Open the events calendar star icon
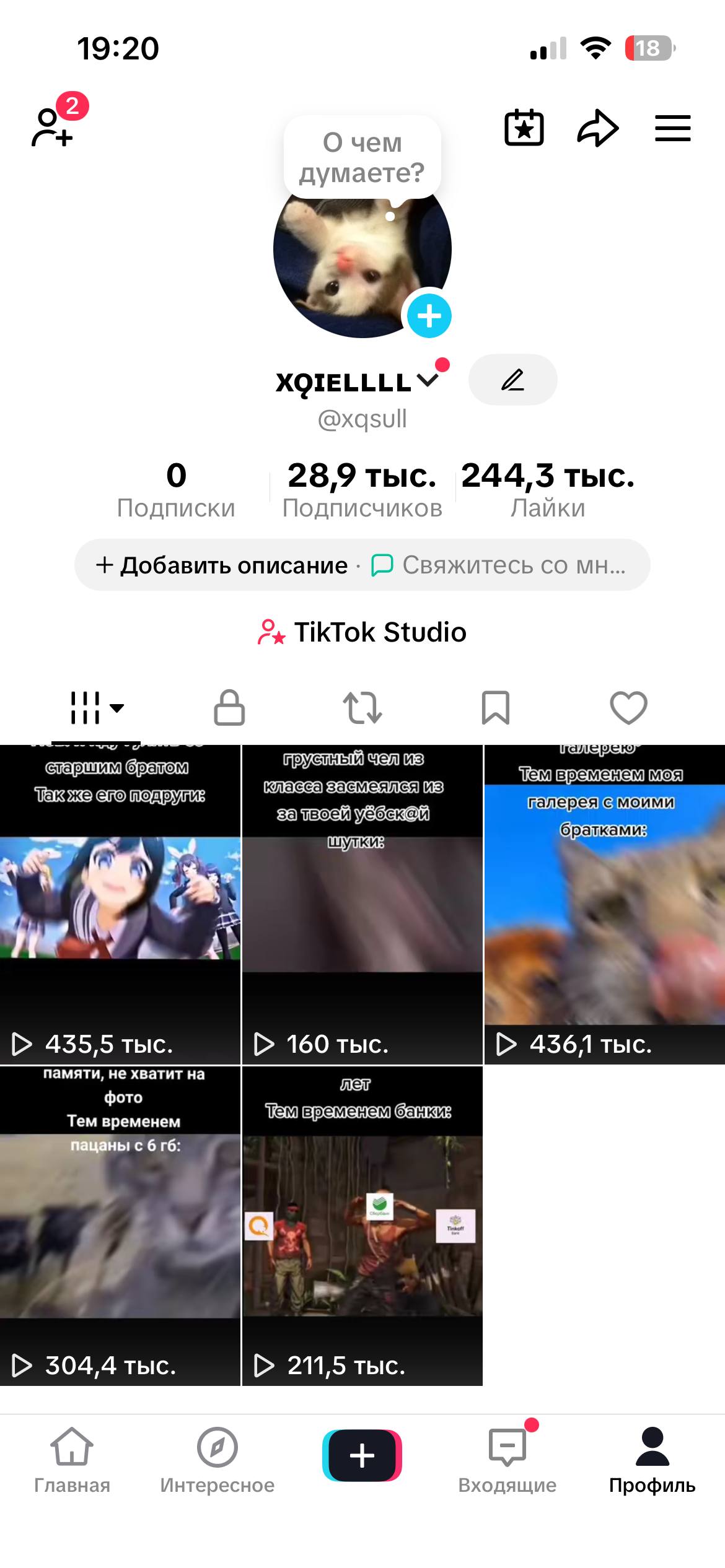This screenshot has height=1568, width=725. (524, 128)
